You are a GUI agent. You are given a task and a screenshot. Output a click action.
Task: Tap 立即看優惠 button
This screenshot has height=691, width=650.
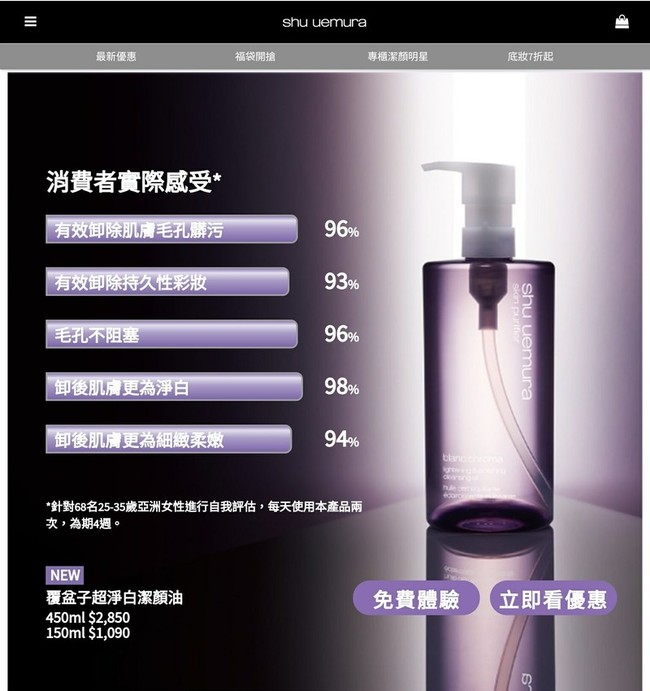[553, 599]
